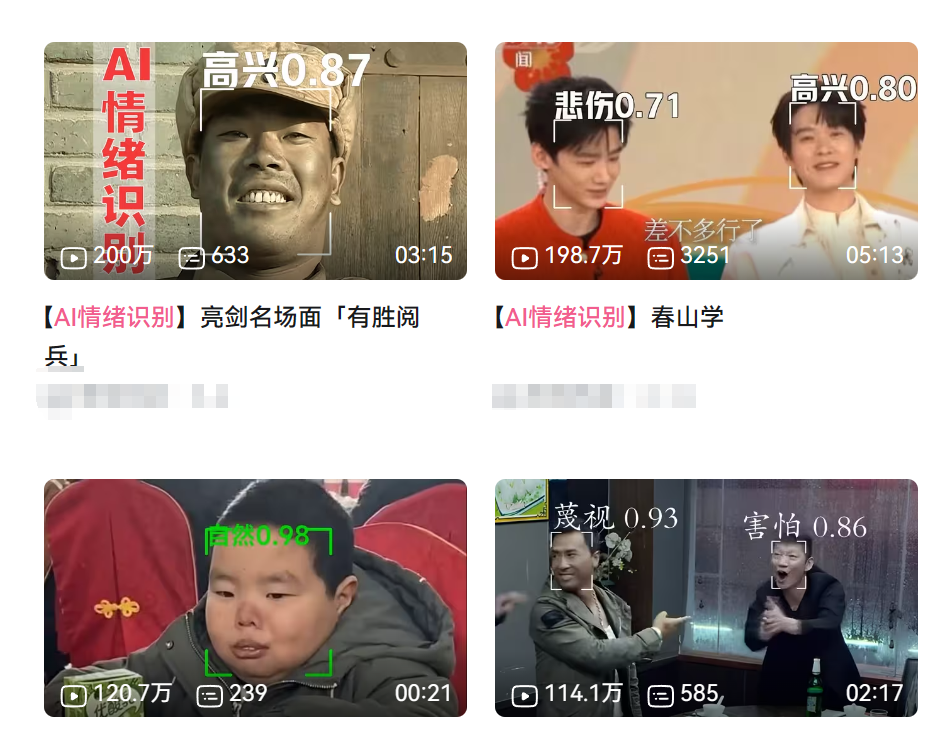946x735 pixels.
Task: Open the 亮剑名场面「有胜阅兵」 video thumbnail
Action: coord(255,160)
